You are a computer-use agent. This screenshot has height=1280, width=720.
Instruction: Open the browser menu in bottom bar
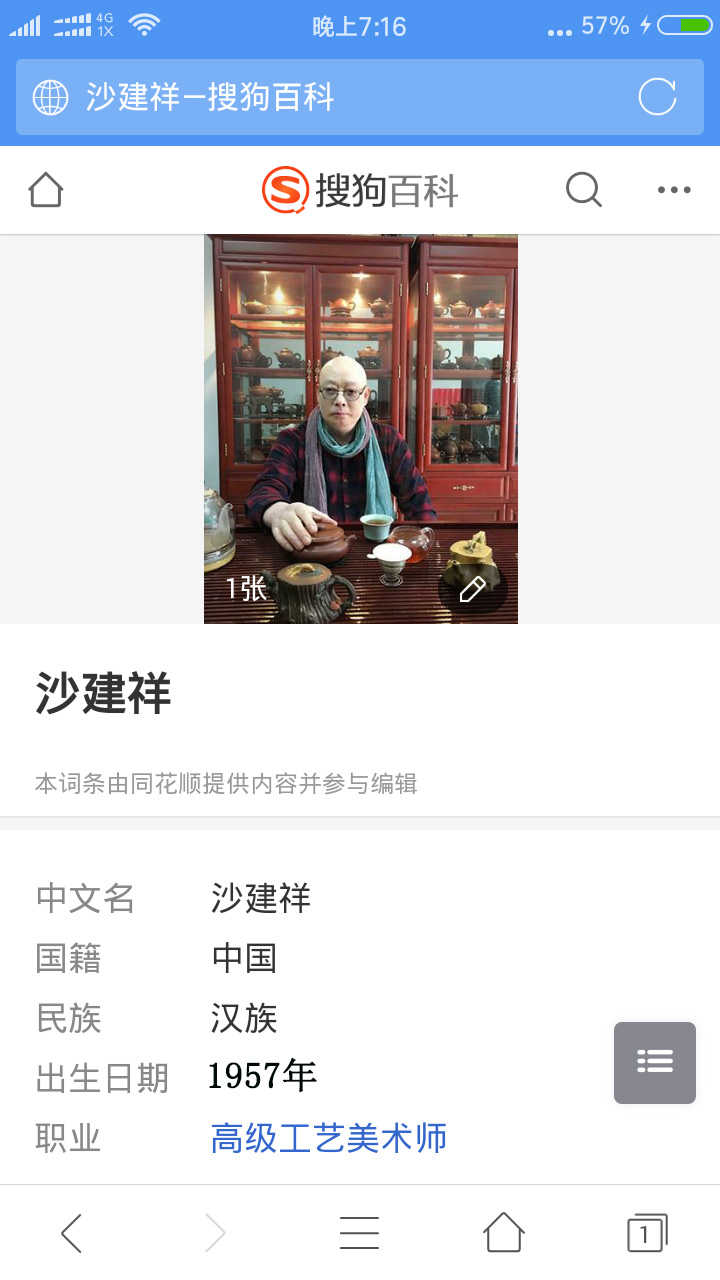(359, 1233)
